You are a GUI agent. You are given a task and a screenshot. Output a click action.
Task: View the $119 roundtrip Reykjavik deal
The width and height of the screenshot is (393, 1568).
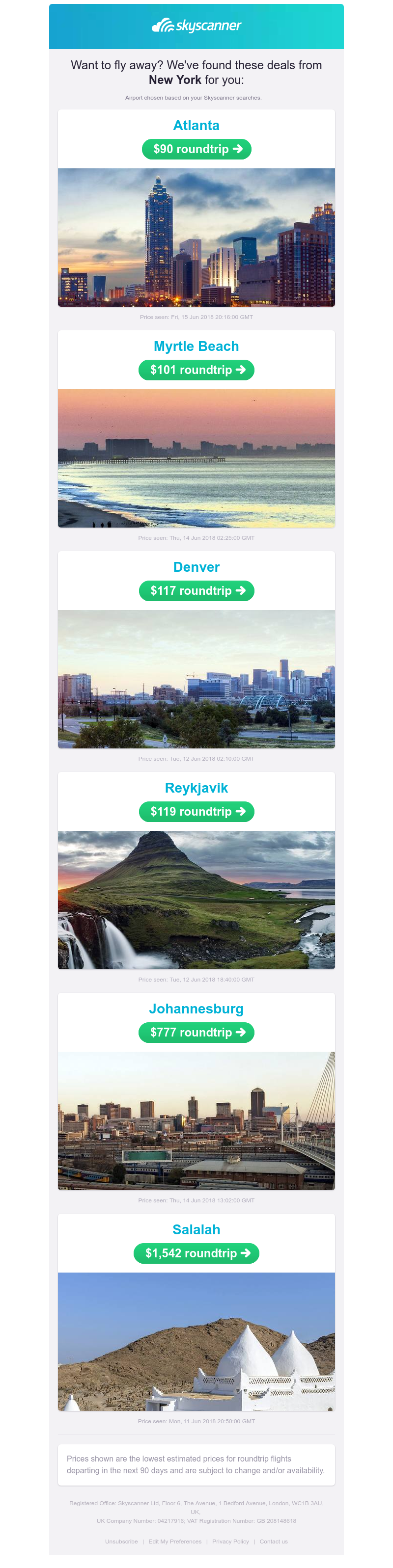click(196, 811)
